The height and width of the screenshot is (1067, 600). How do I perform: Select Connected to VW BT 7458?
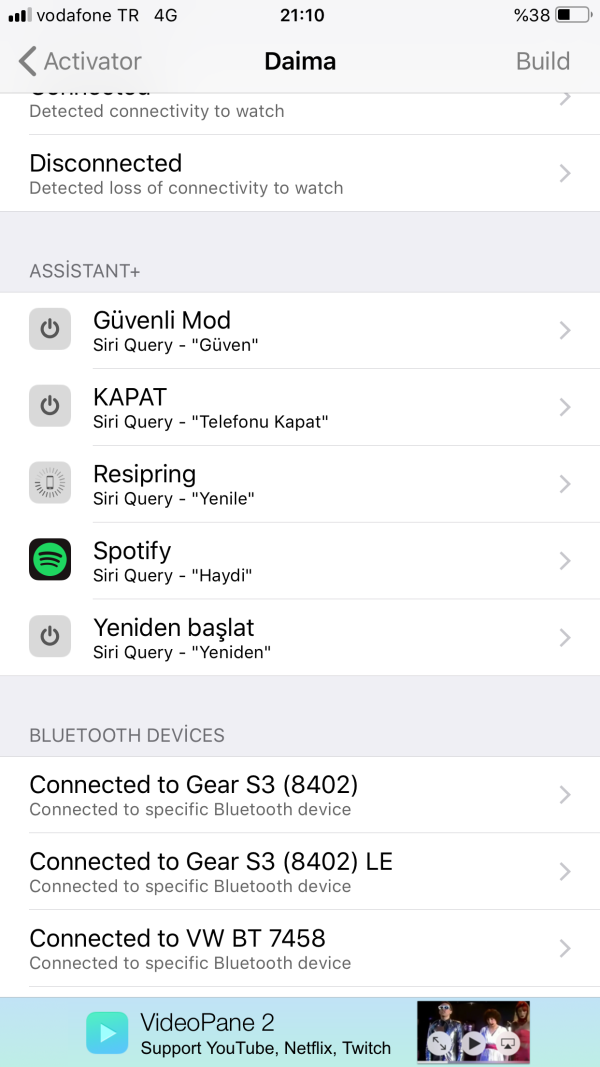click(x=300, y=948)
